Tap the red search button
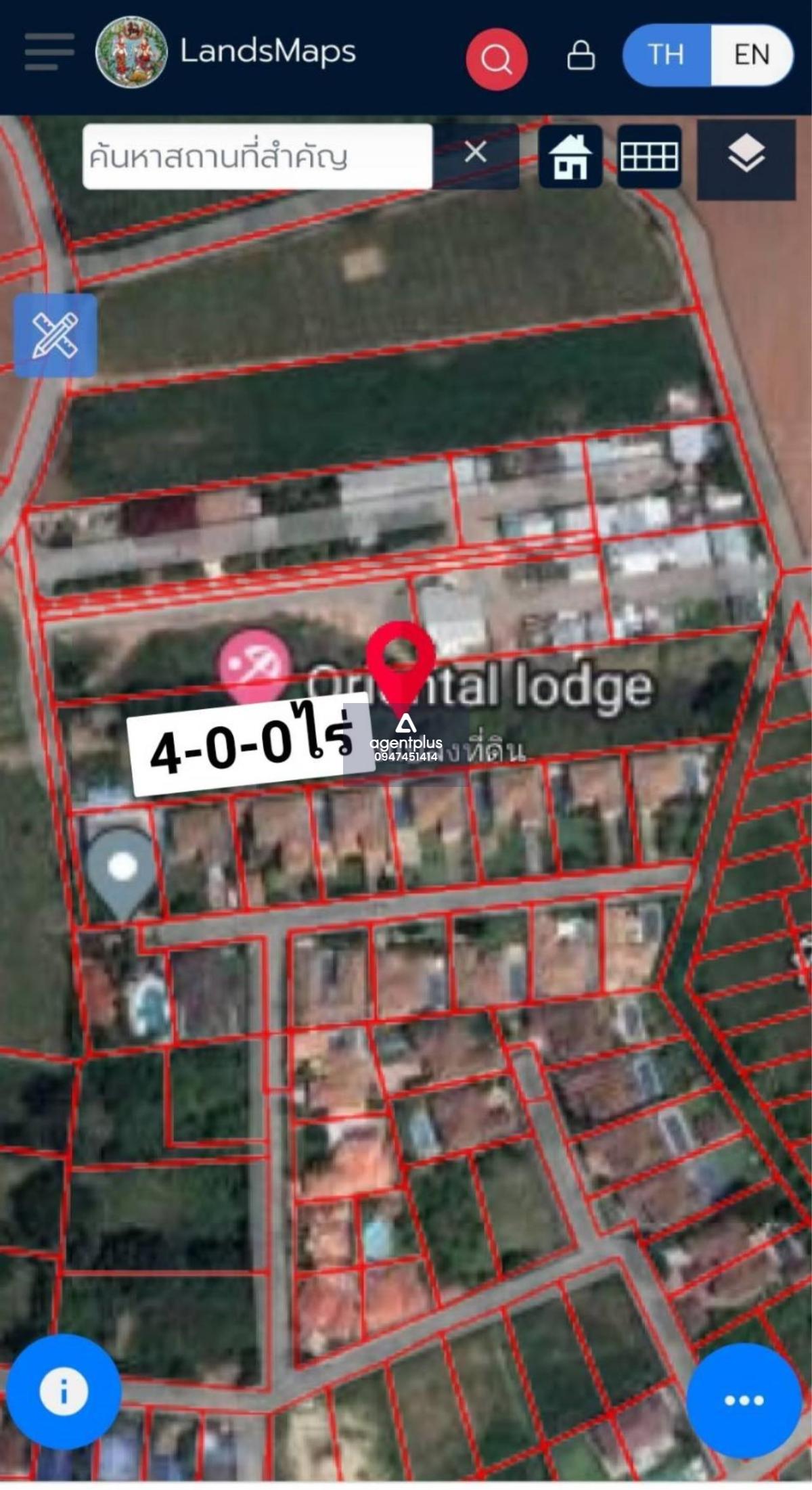 (497, 60)
